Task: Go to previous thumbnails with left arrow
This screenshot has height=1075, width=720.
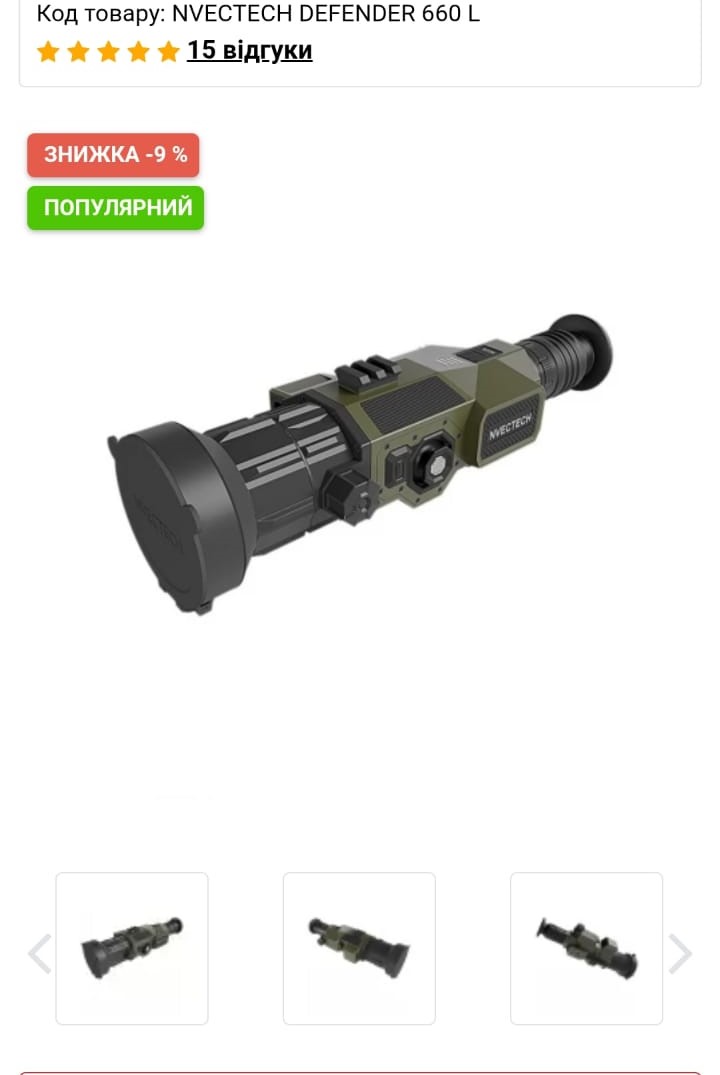Action: pyautogui.click(x=39, y=953)
